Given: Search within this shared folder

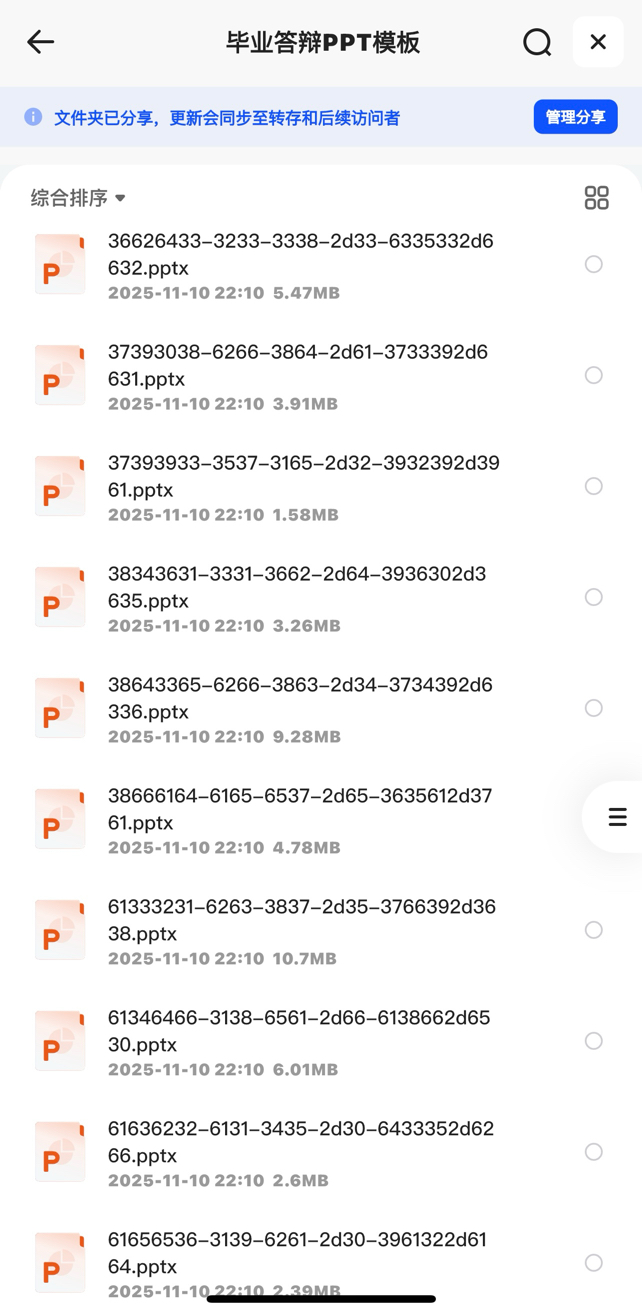Looking at the screenshot, I should point(537,42).
